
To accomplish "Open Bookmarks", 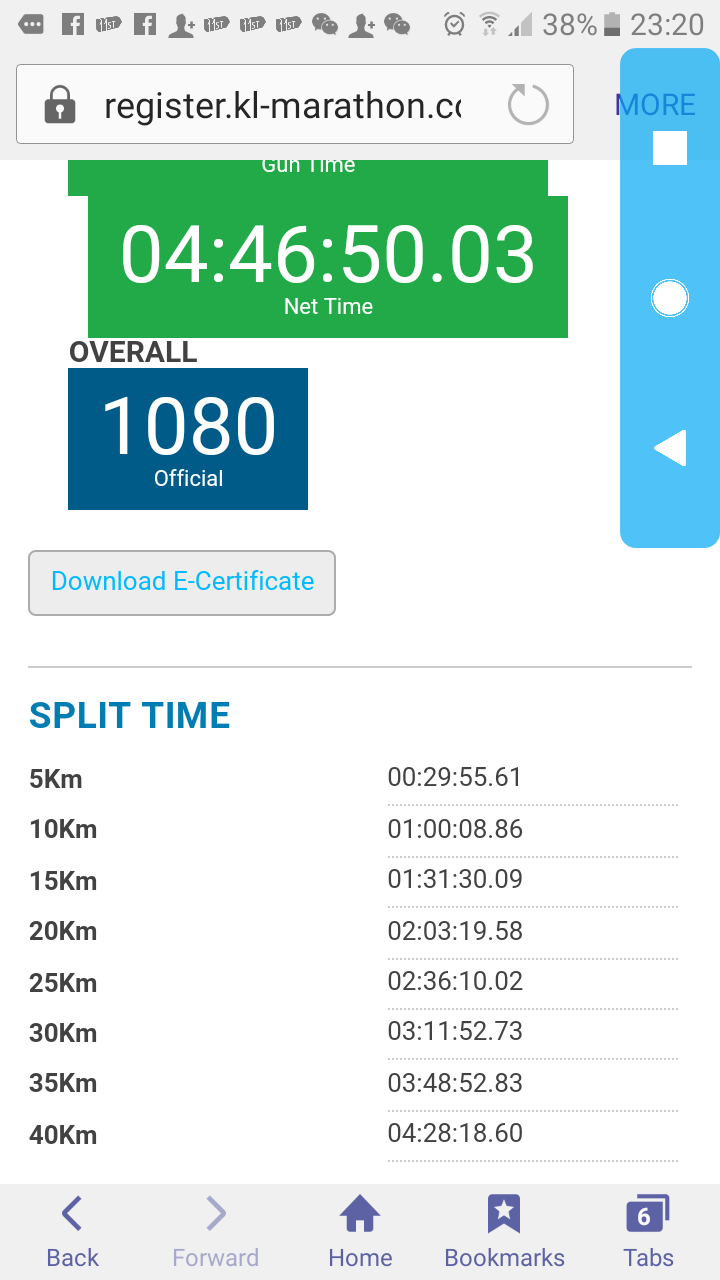I will tap(504, 1232).
